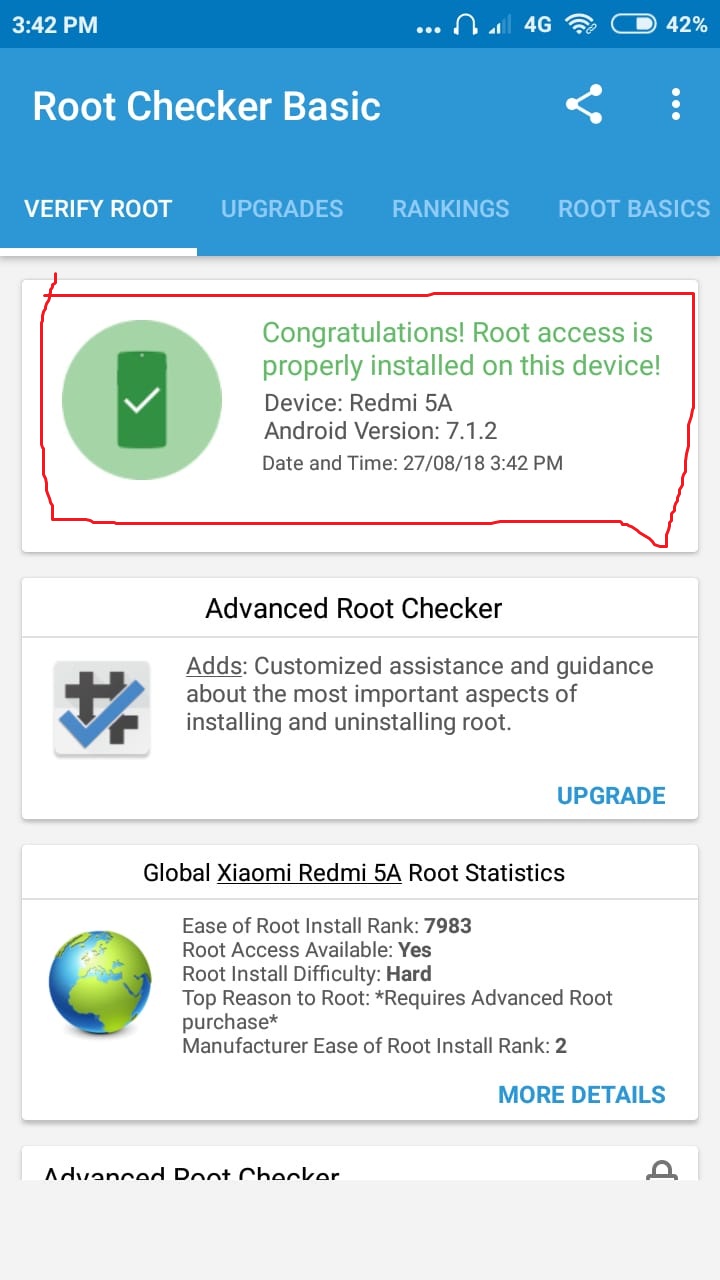The width and height of the screenshot is (720, 1280).
Task: Open the Xiaomi Redmi 5A link
Action: pyautogui.click(x=309, y=873)
